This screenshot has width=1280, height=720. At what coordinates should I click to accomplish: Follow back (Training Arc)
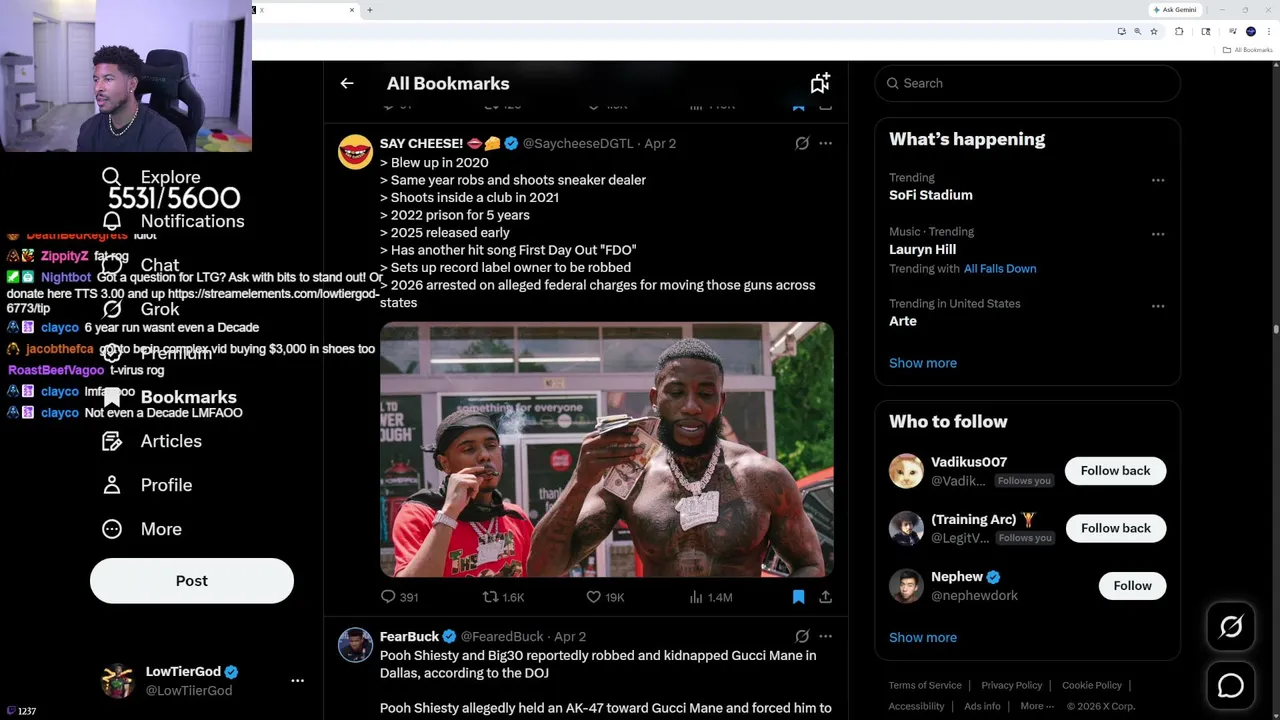click(x=1115, y=528)
